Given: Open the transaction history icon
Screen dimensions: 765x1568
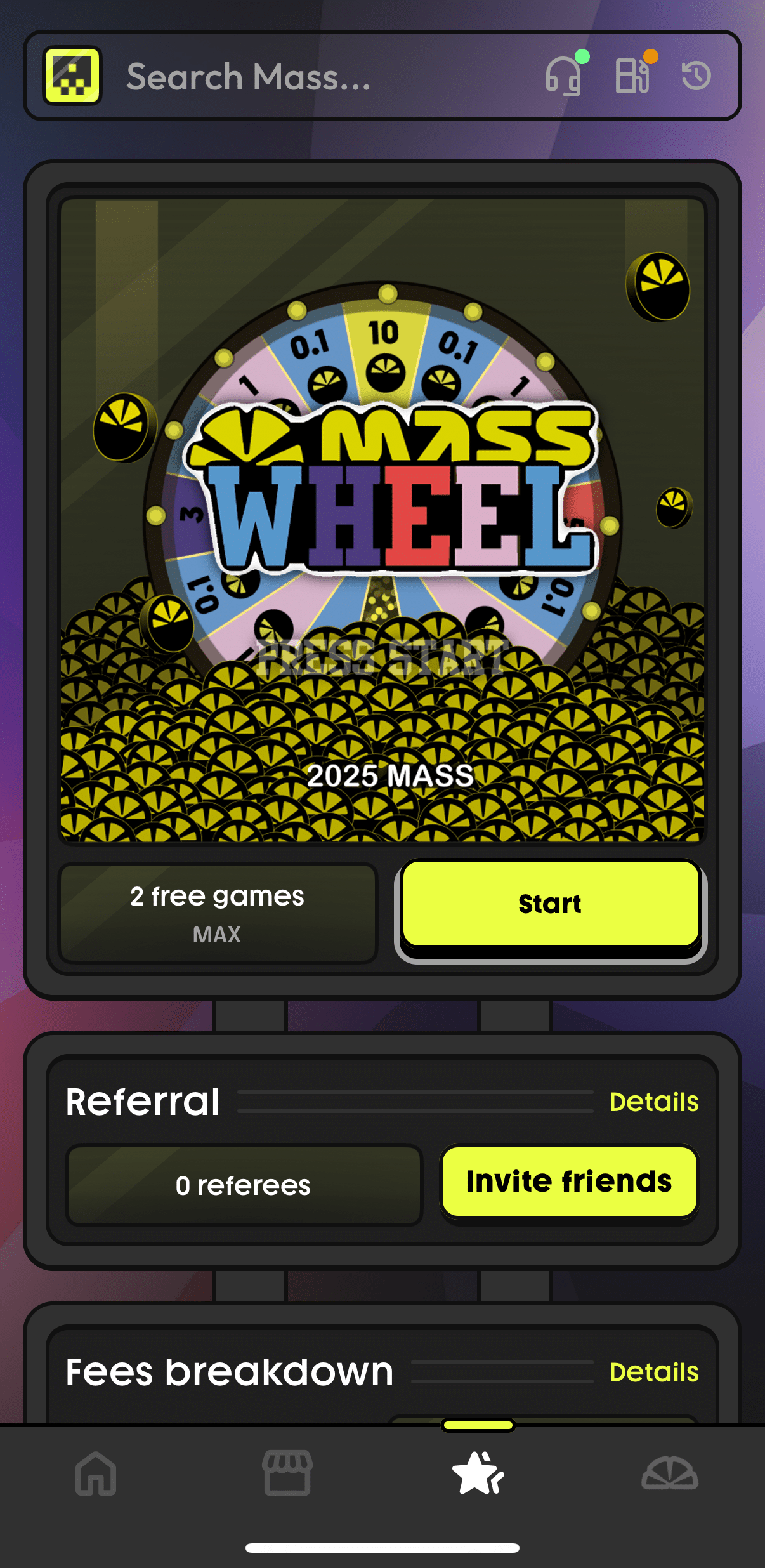Looking at the screenshot, I should (696, 76).
